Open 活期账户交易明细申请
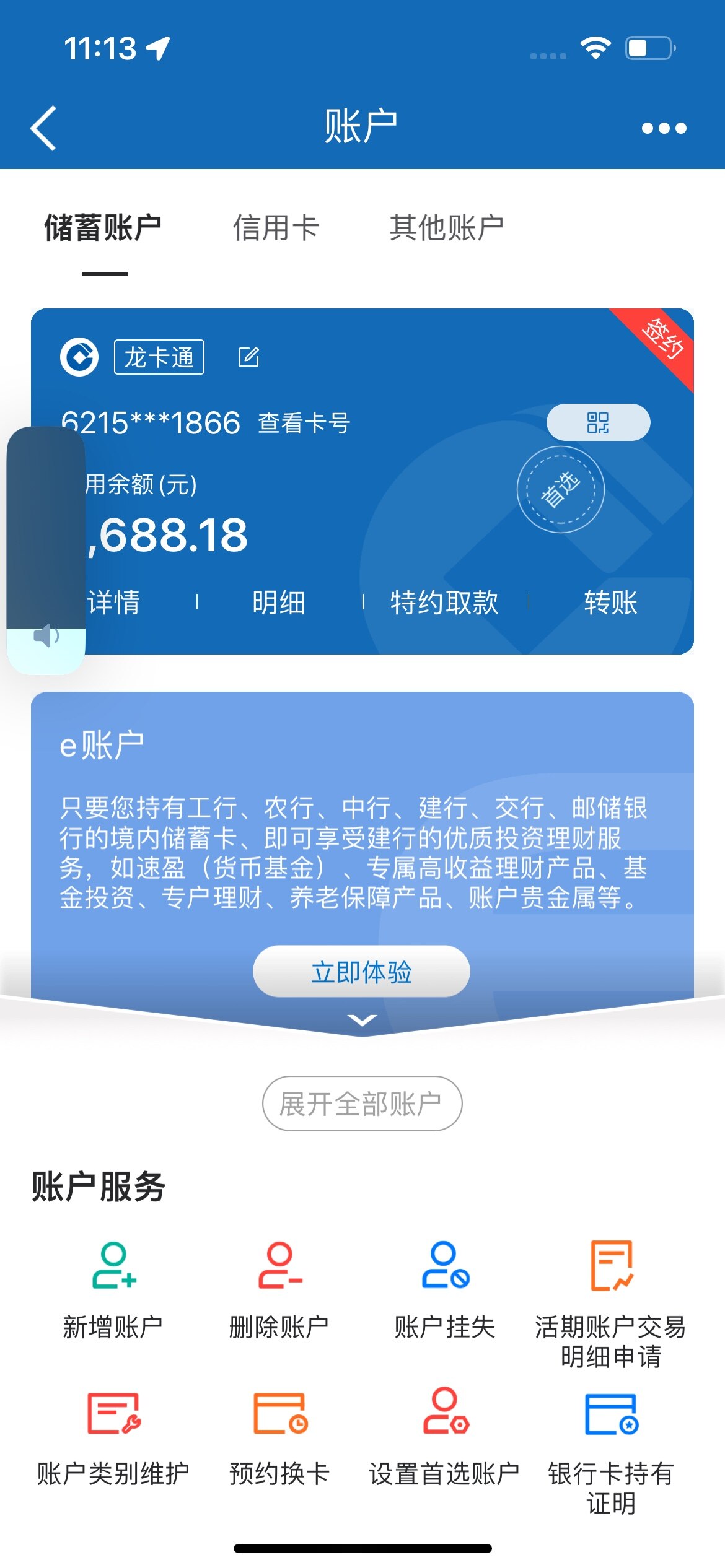This screenshot has height=1568, width=725. pos(610,1300)
